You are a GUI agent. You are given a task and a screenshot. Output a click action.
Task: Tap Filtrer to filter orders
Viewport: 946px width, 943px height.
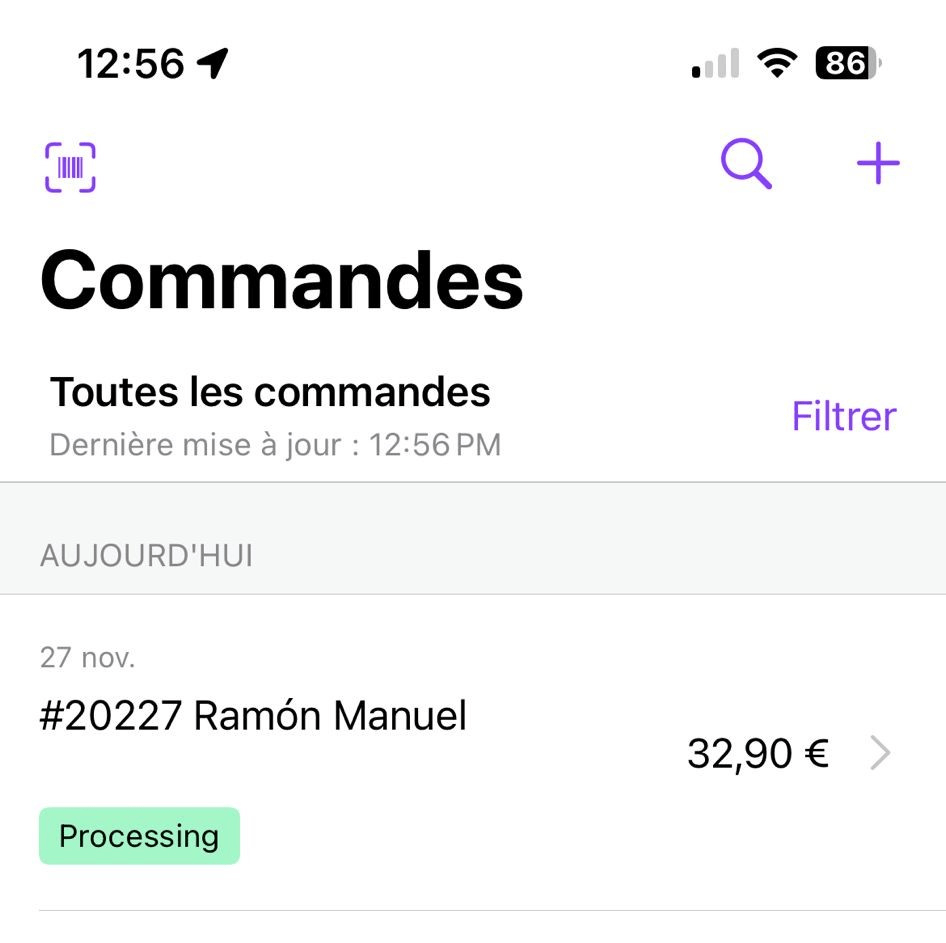(x=843, y=416)
